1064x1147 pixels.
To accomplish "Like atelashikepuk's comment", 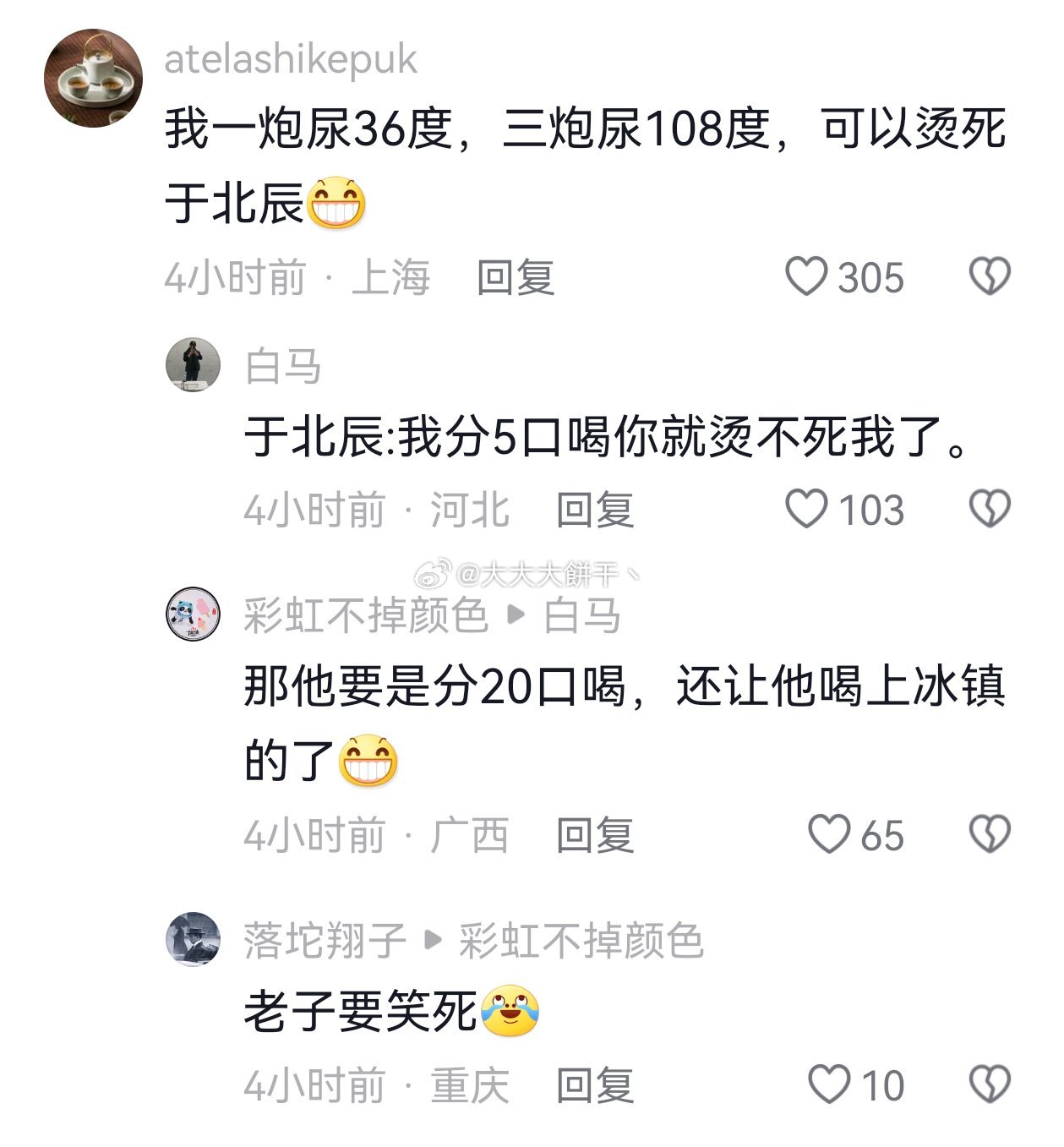I will point(806,277).
